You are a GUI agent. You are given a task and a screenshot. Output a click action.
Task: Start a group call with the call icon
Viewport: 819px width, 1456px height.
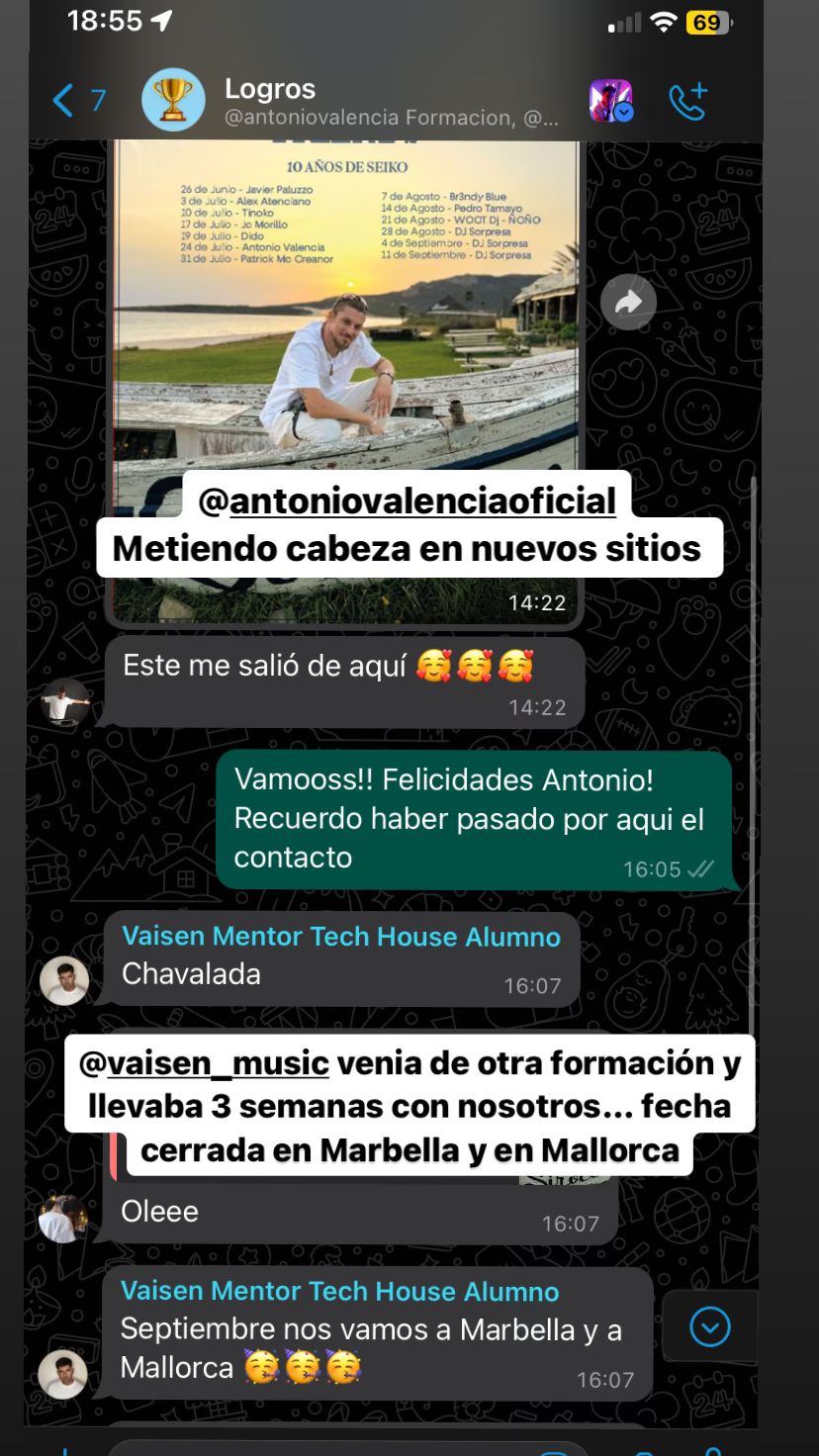[688, 101]
